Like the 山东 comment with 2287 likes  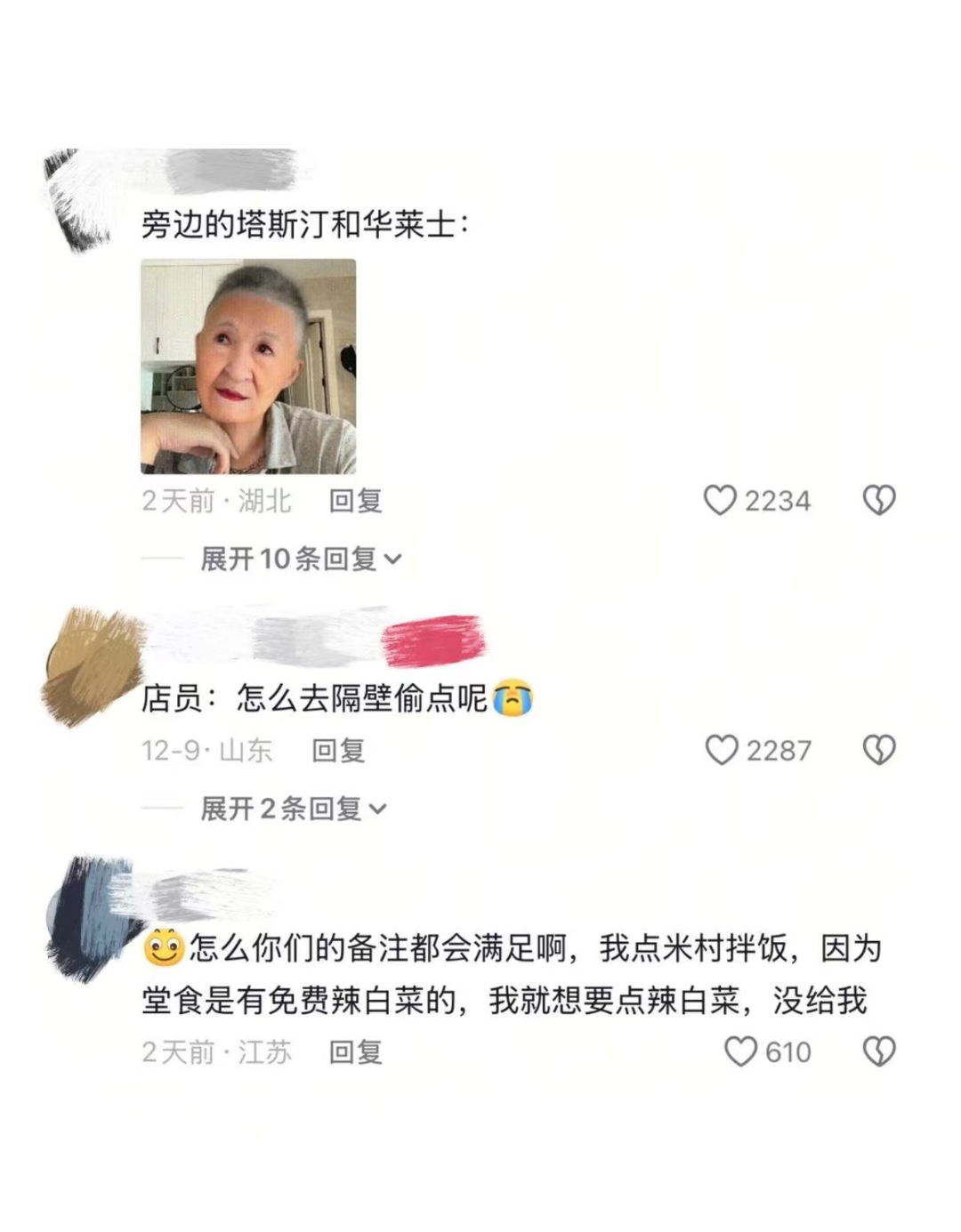point(722,750)
